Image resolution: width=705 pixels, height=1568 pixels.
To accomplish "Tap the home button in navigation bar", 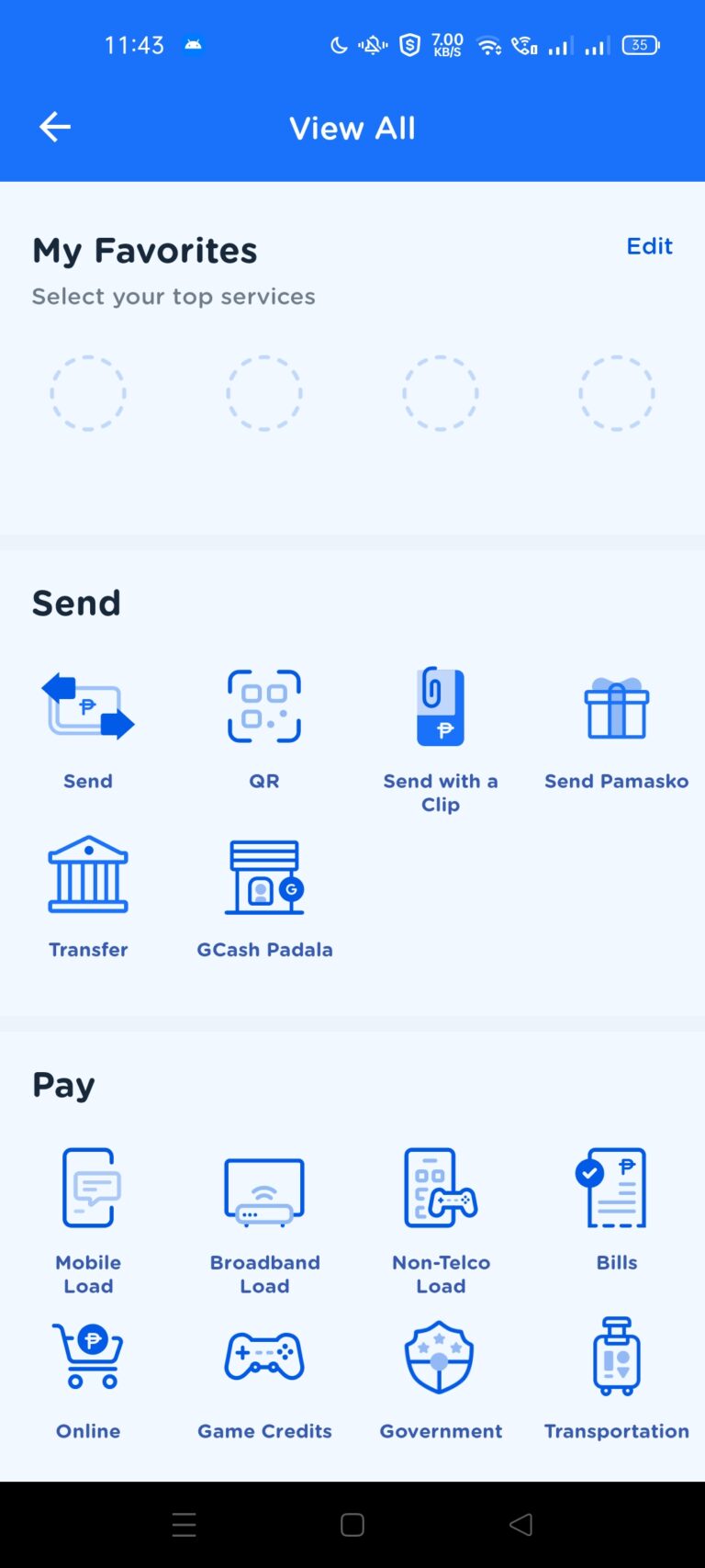I will [352, 1524].
